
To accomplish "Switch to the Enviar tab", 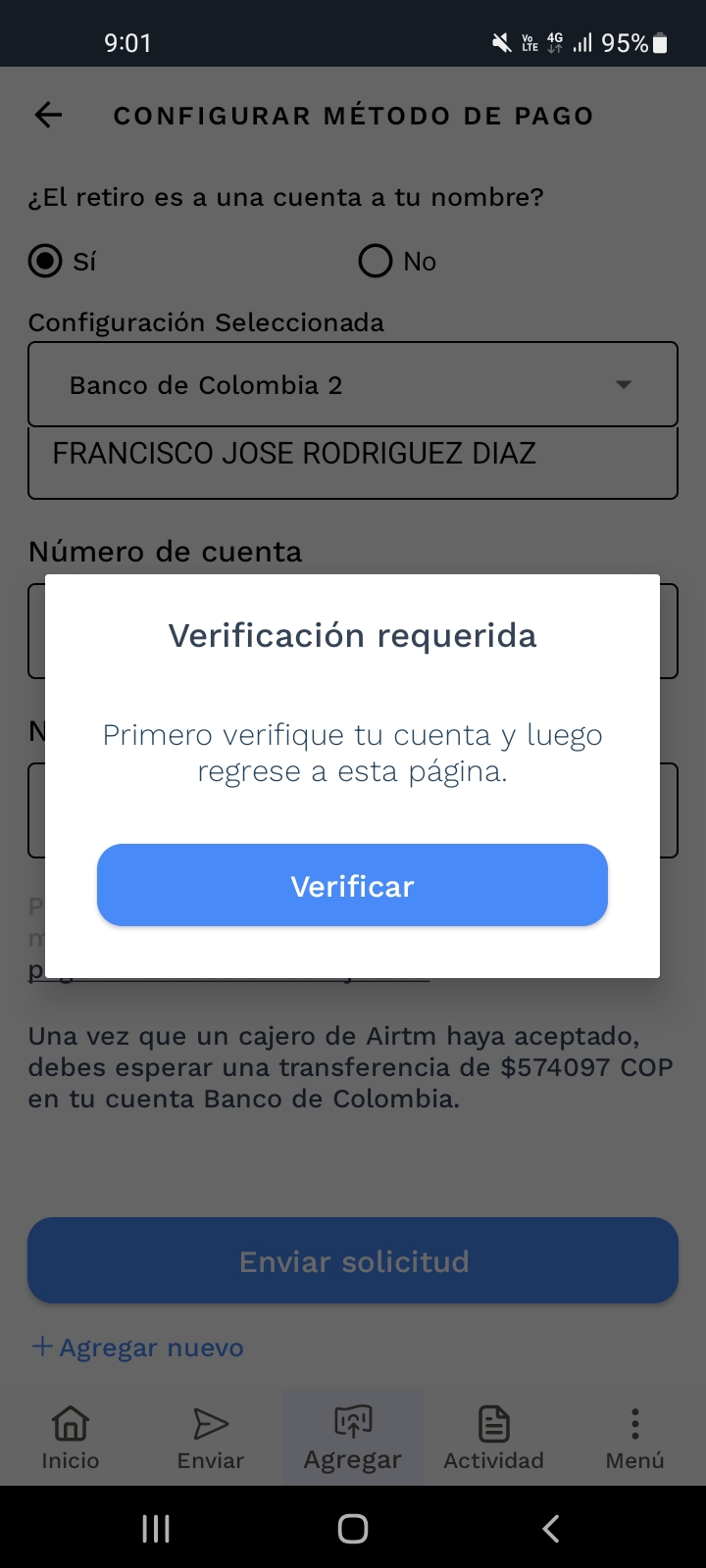I will [x=211, y=1438].
